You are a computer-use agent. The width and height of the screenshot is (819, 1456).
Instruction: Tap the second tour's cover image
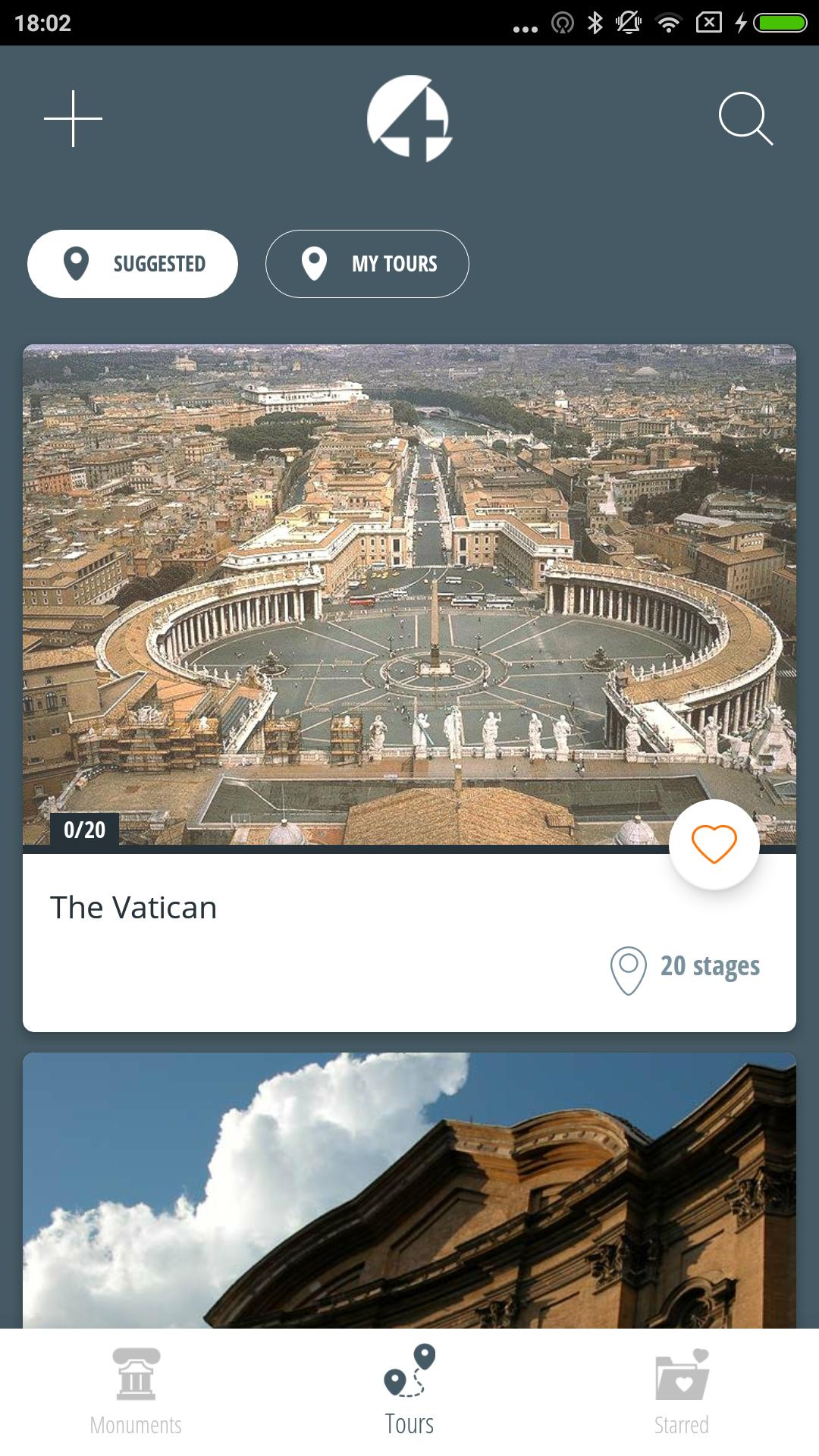(x=409, y=1183)
